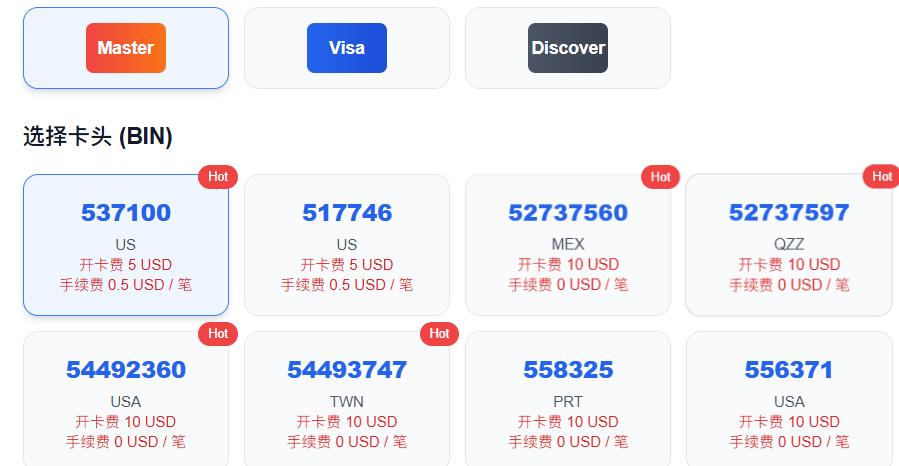Select BIN 52737597 QZZ
Viewport: 899px width, 466px height.
(x=789, y=245)
